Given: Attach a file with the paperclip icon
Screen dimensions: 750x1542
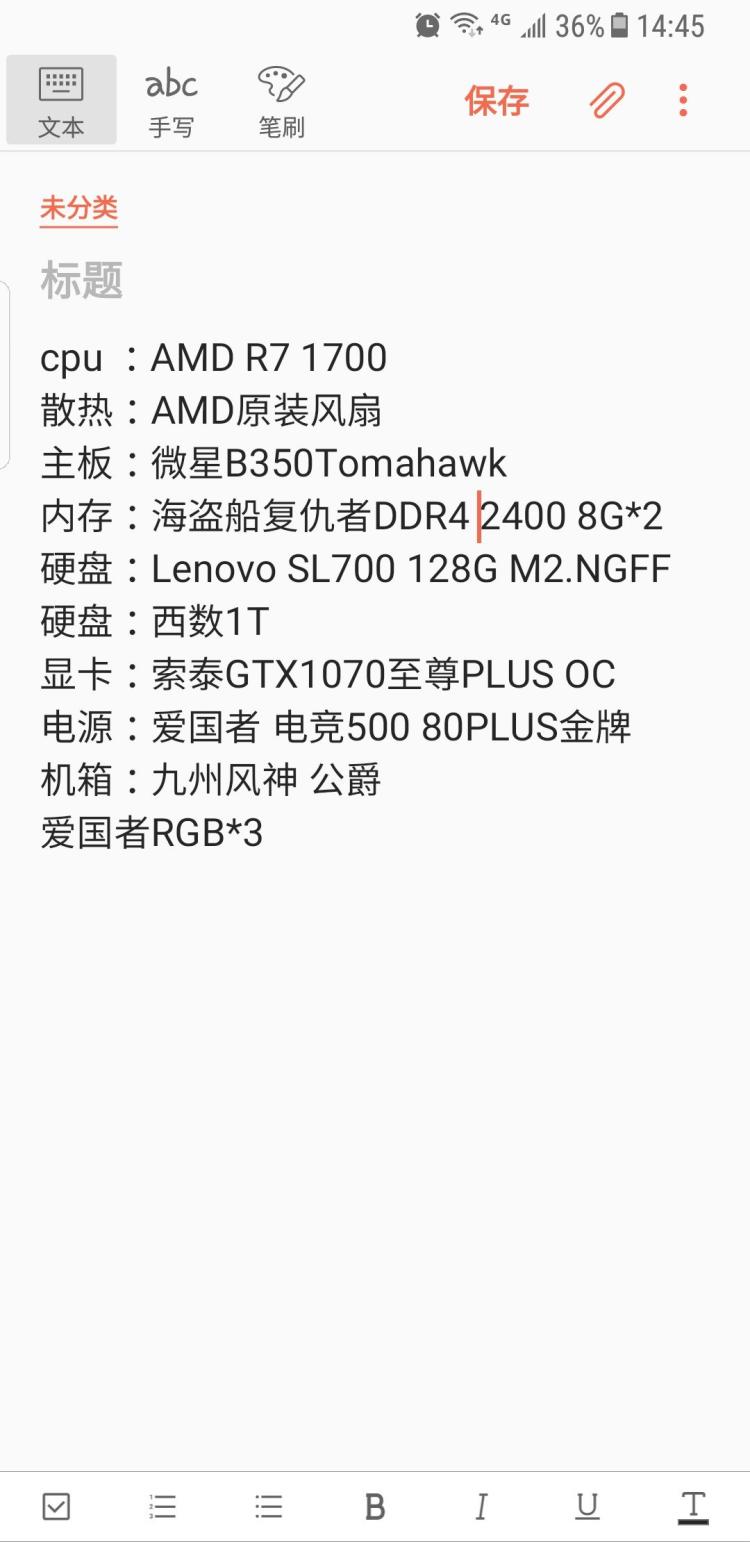Looking at the screenshot, I should click(606, 100).
